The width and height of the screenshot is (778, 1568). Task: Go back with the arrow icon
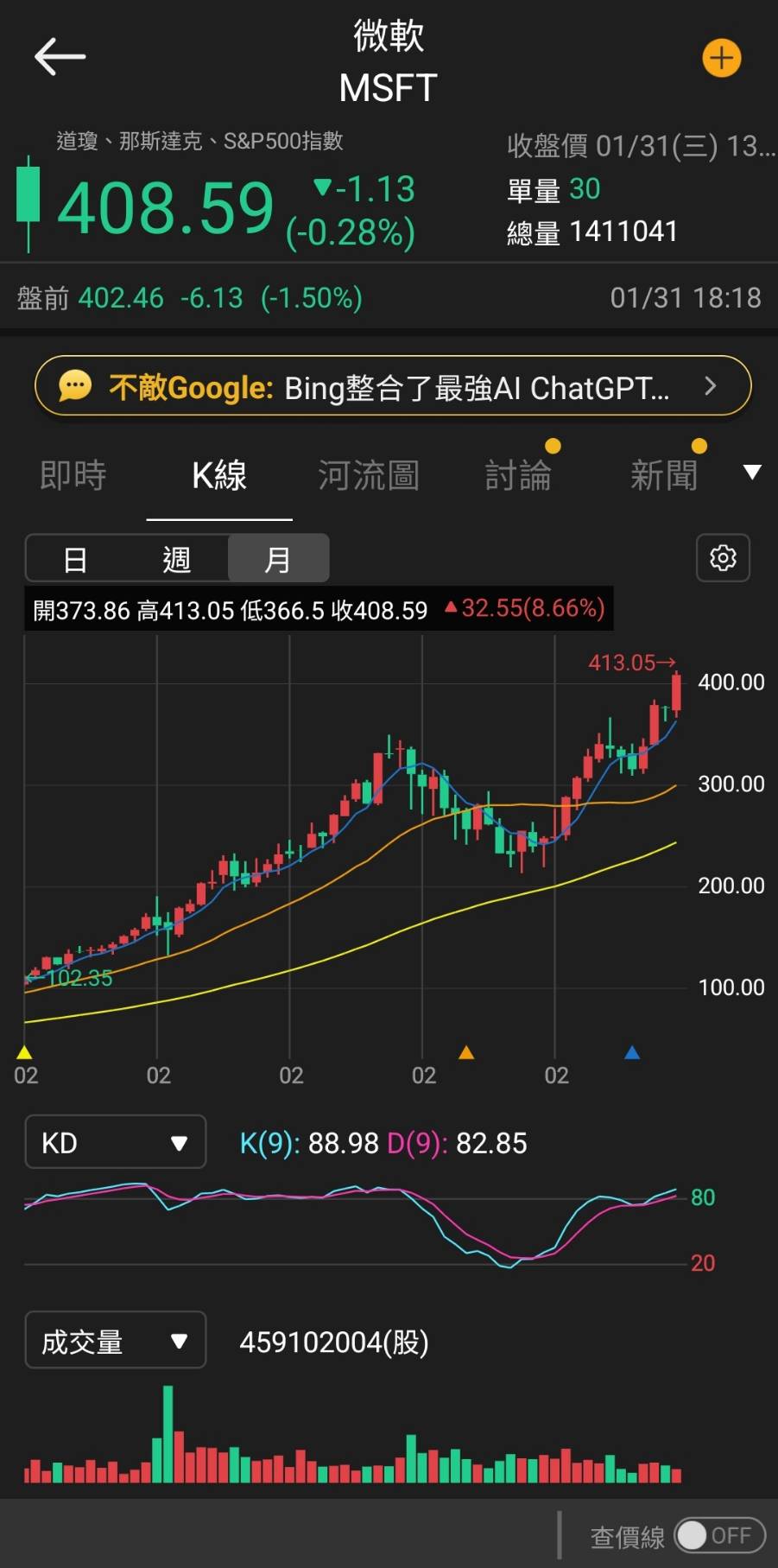point(60,57)
